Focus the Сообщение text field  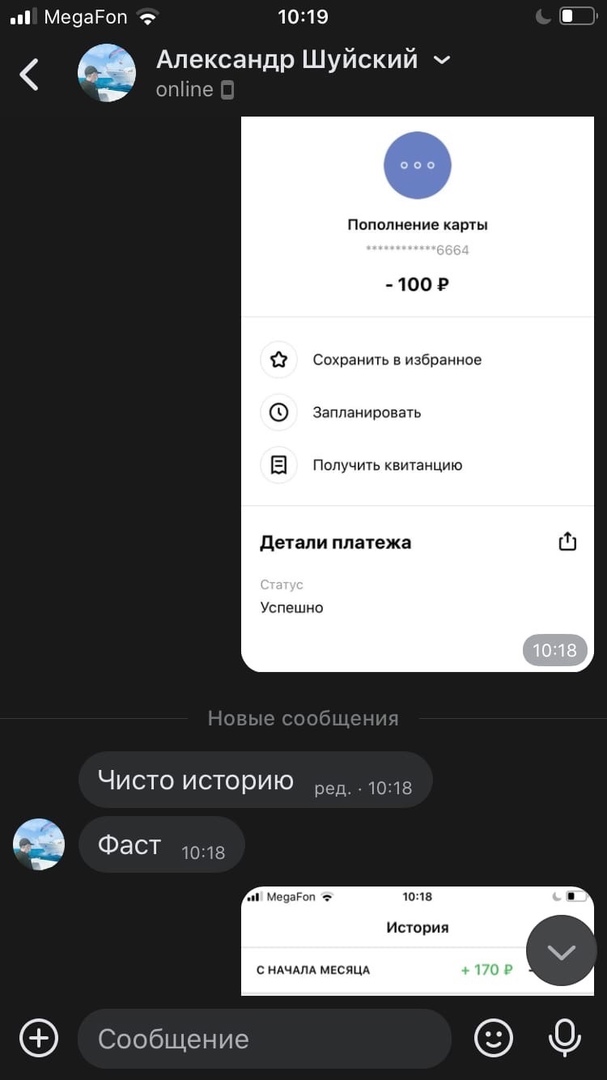pos(264,1038)
